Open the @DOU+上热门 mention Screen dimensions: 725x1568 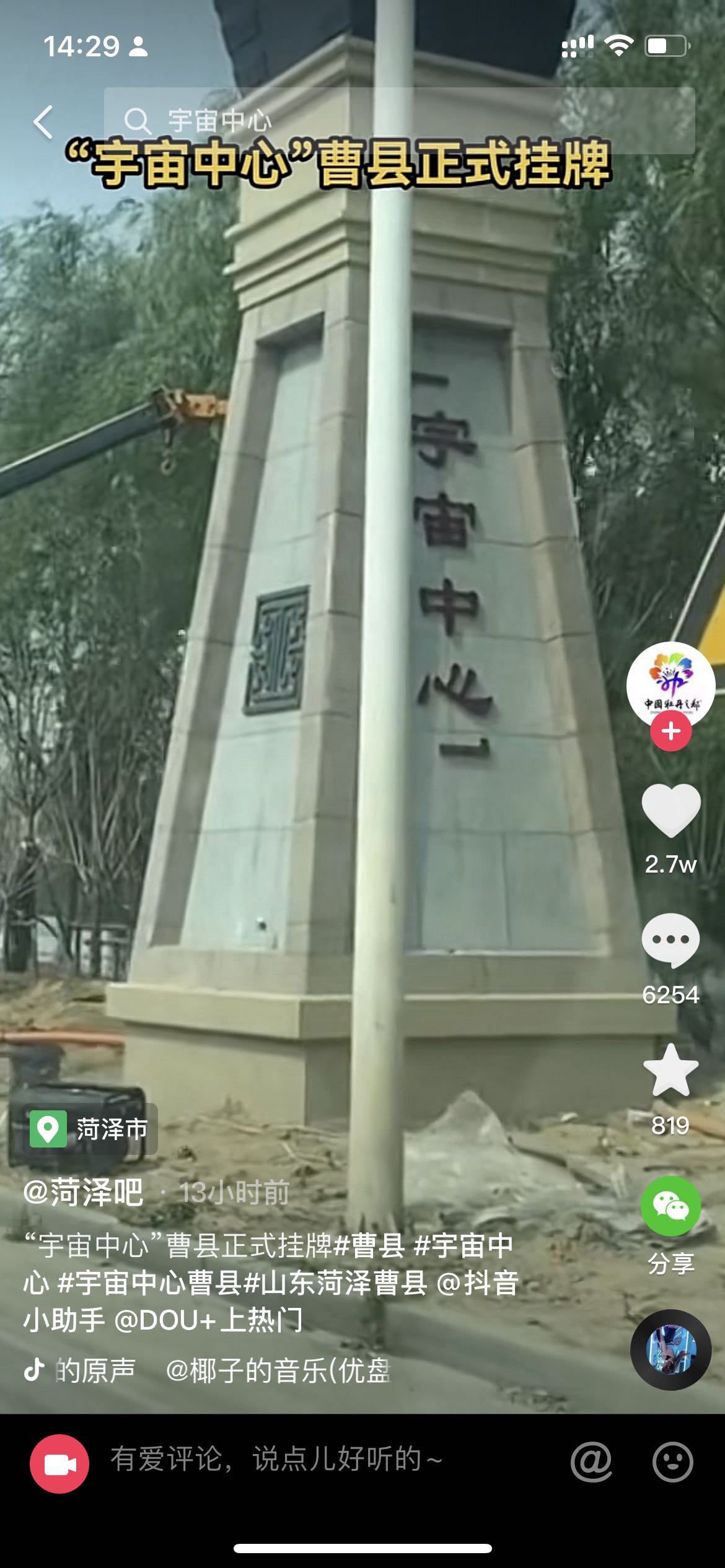pyautogui.click(x=209, y=1320)
